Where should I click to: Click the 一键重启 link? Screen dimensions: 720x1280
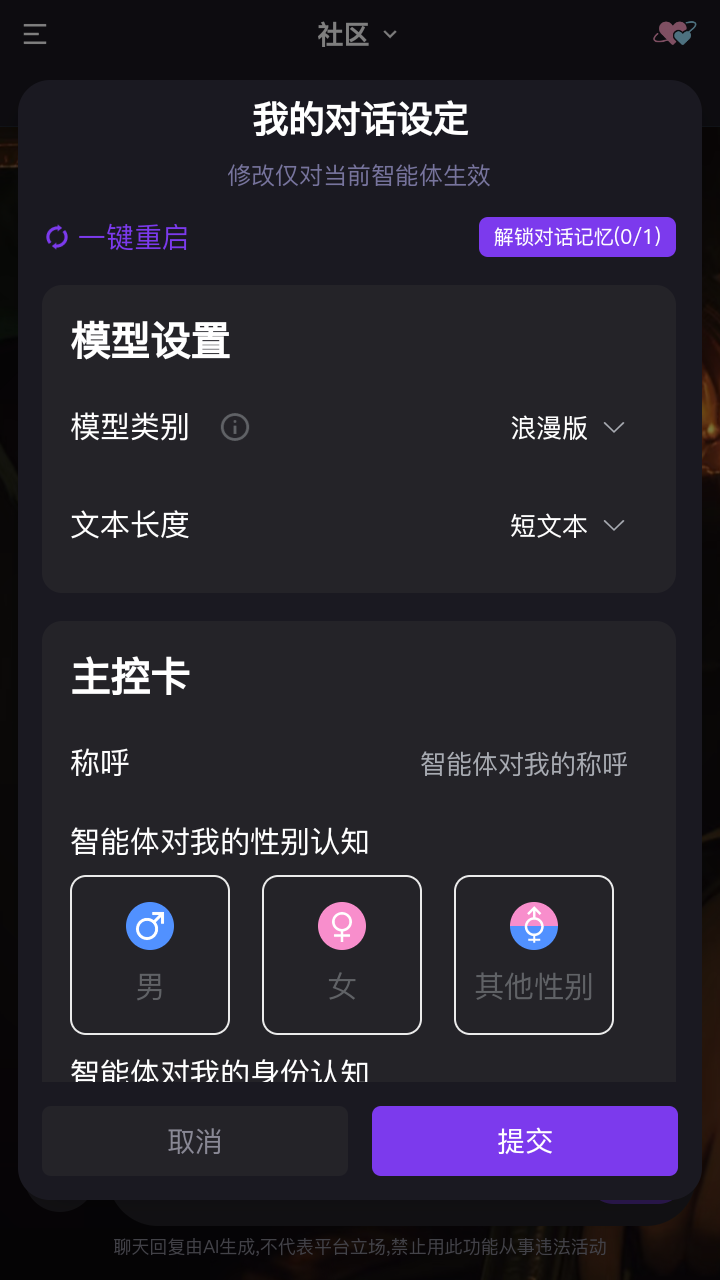[x=133, y=238]
